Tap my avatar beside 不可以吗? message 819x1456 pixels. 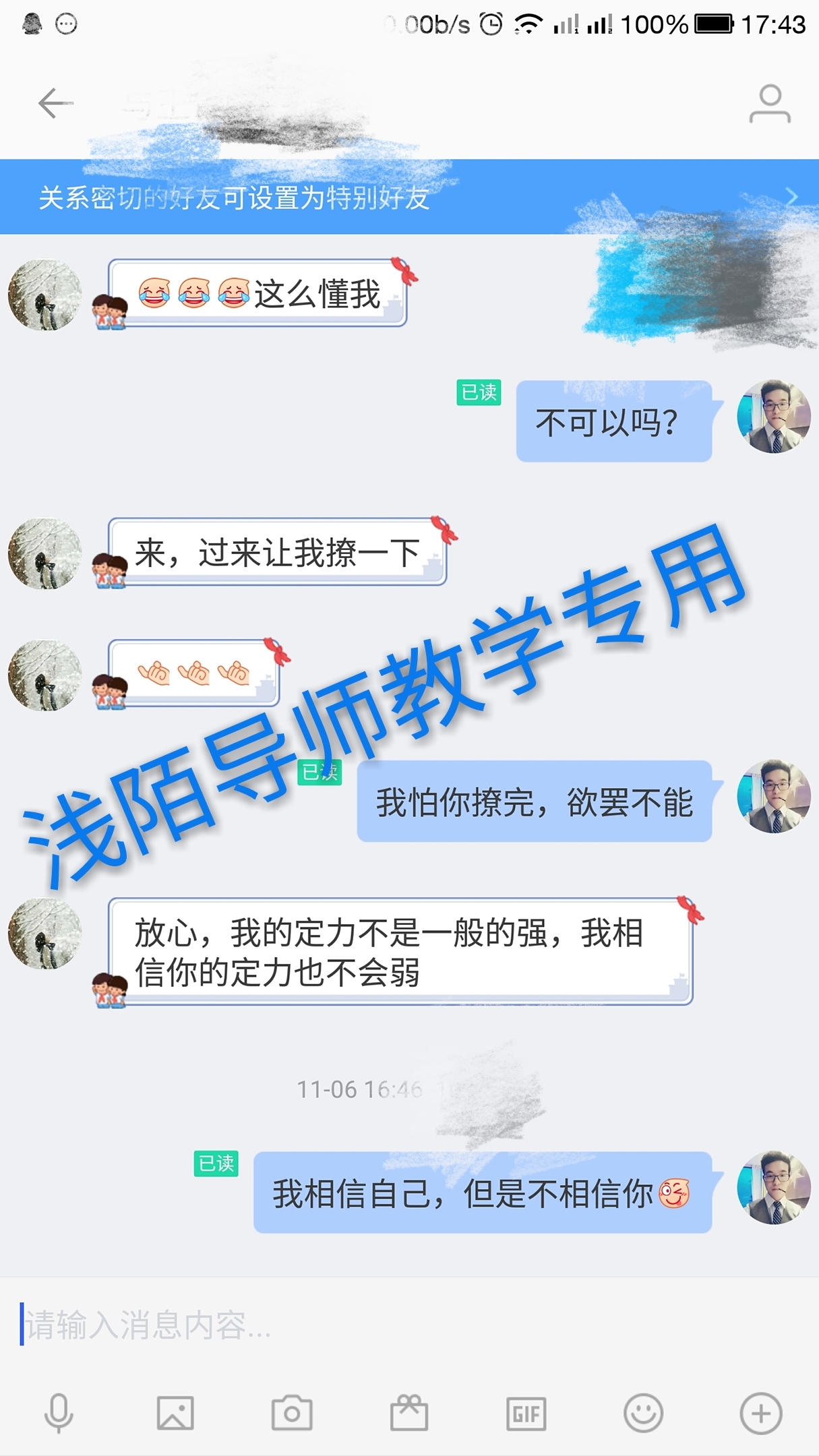(x=774, y=416)
